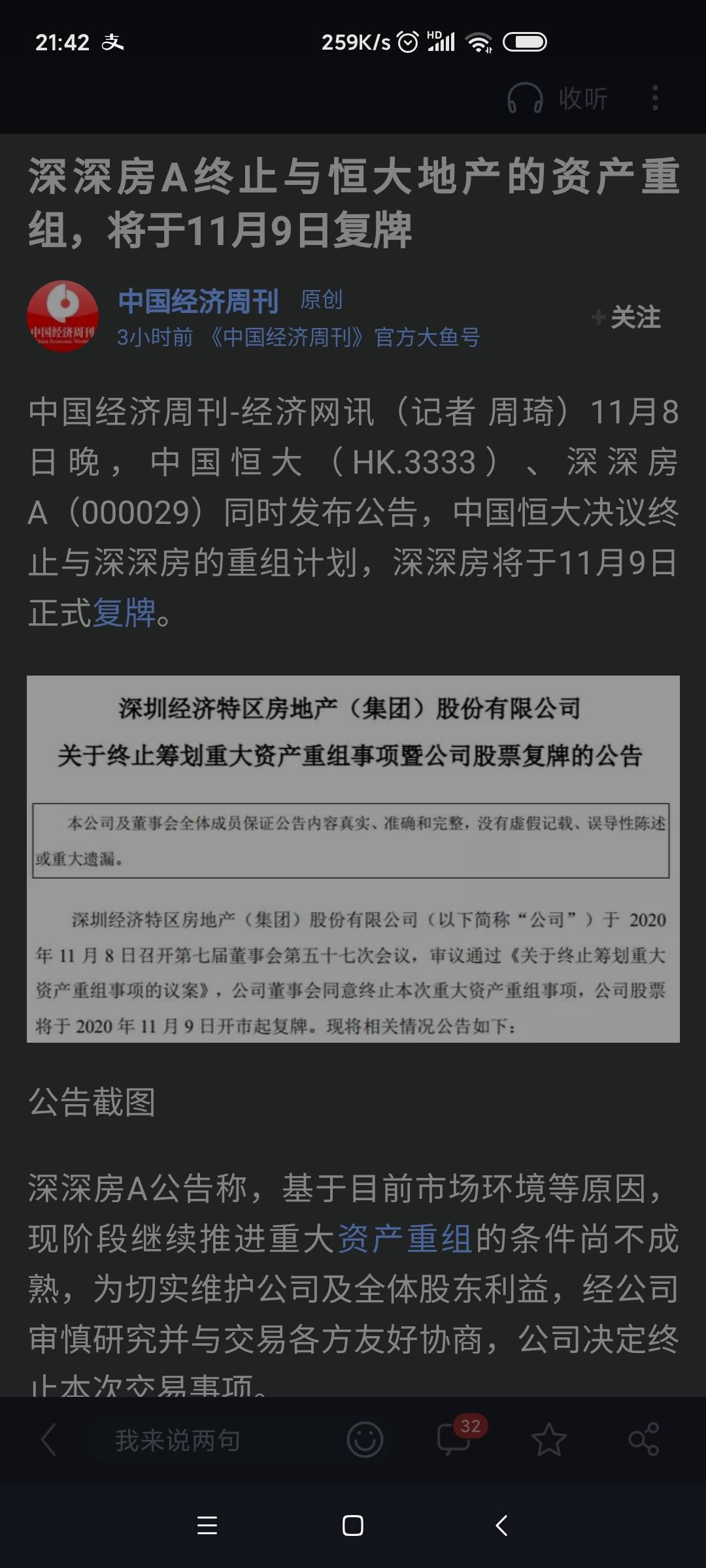Open system recent apps menu
706x1568 pixels.
pos(207,1526)
